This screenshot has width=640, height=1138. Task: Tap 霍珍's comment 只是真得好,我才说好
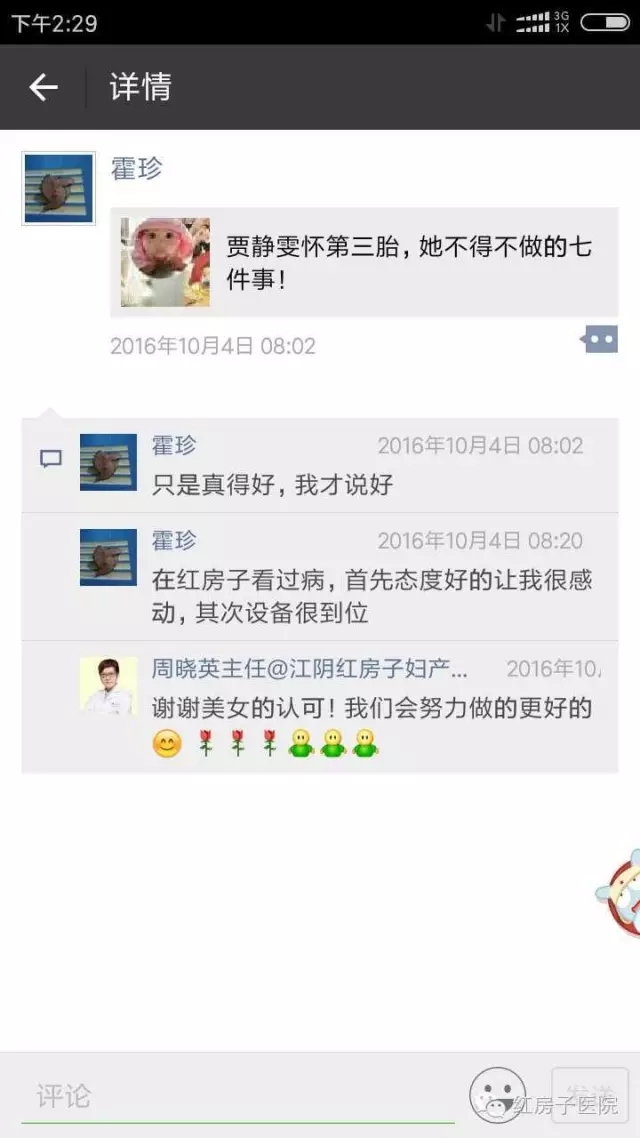[x=272, y=486]
